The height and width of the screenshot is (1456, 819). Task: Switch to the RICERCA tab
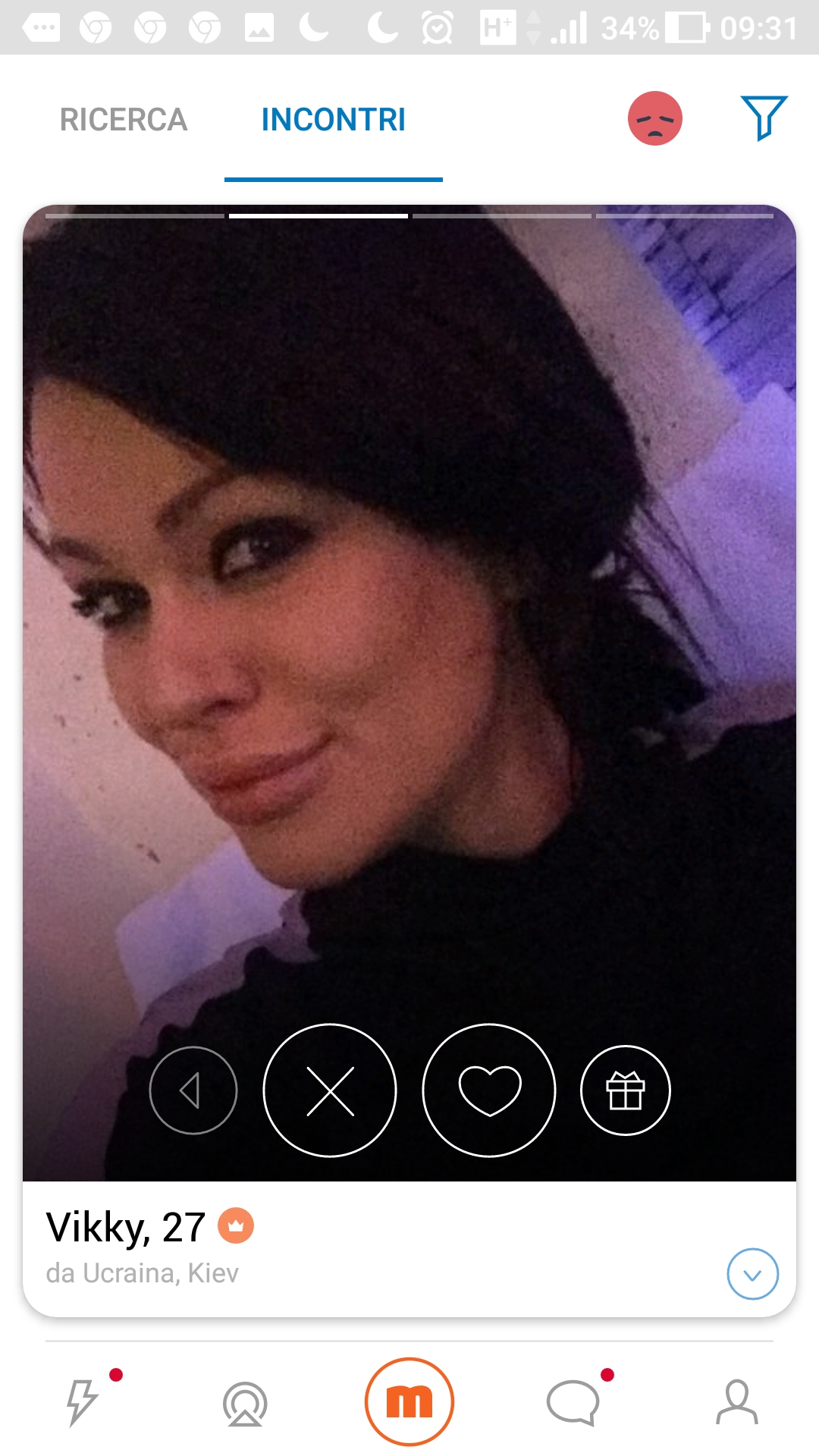click(125, 119)
